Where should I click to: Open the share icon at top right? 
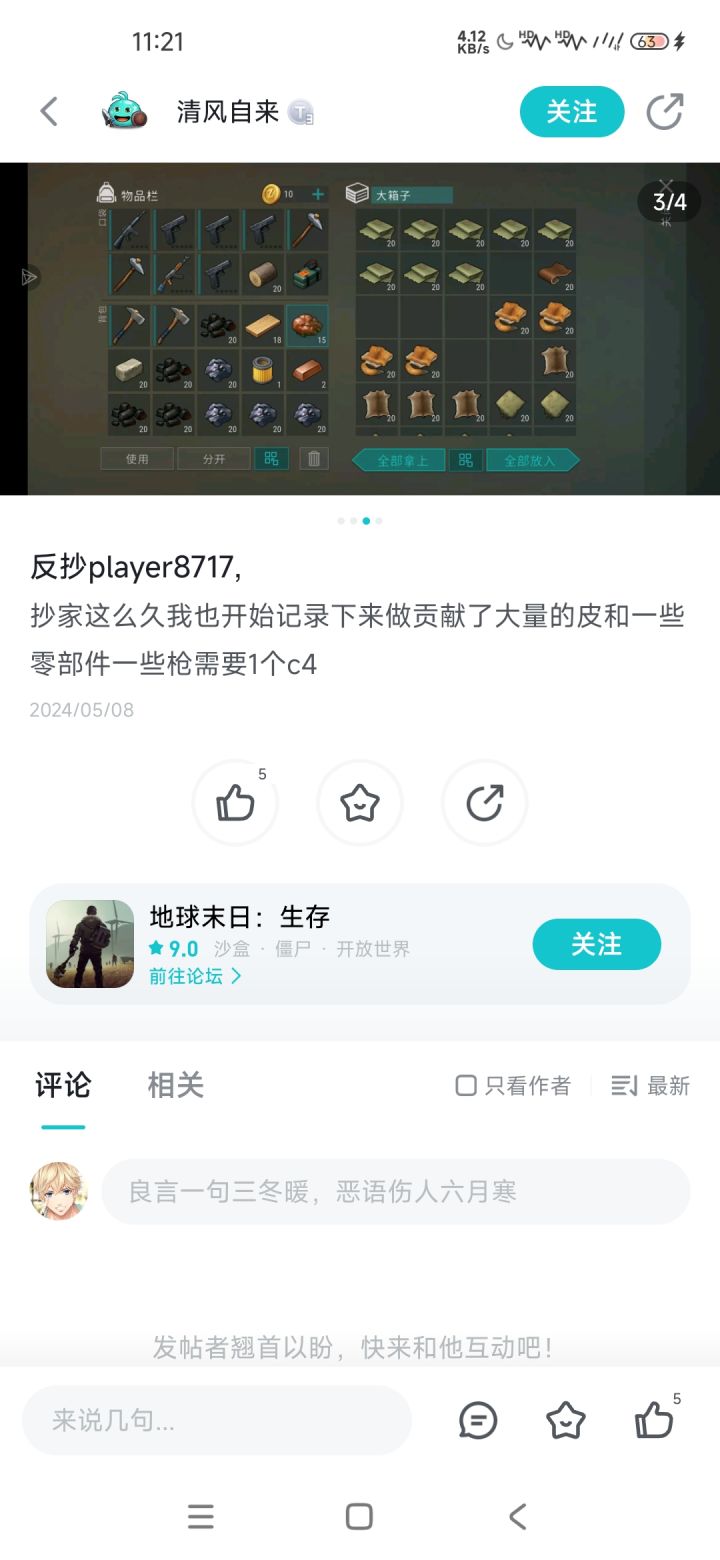click(666, 111)
